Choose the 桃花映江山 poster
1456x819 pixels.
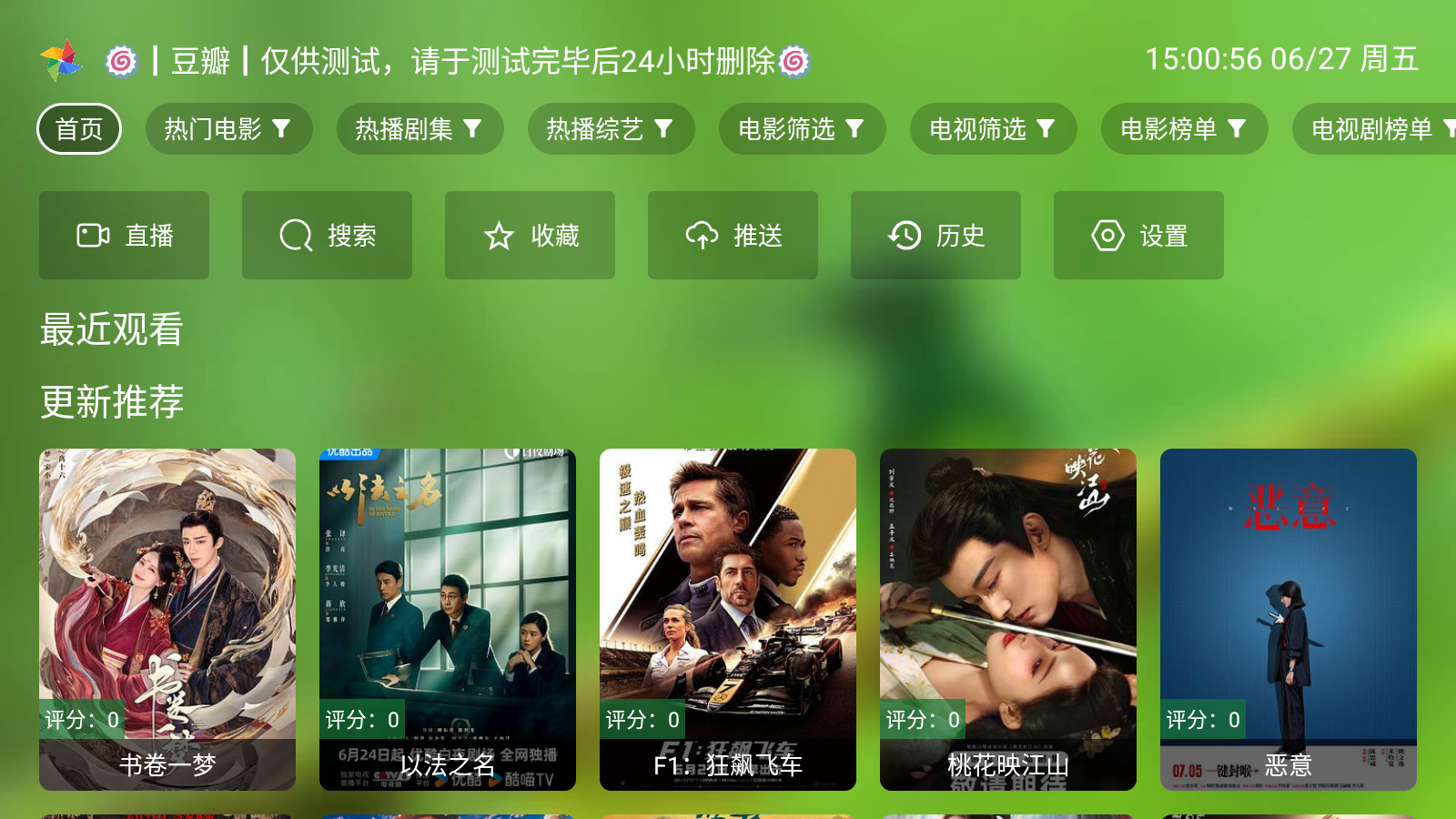click(x=1008, y=619)
